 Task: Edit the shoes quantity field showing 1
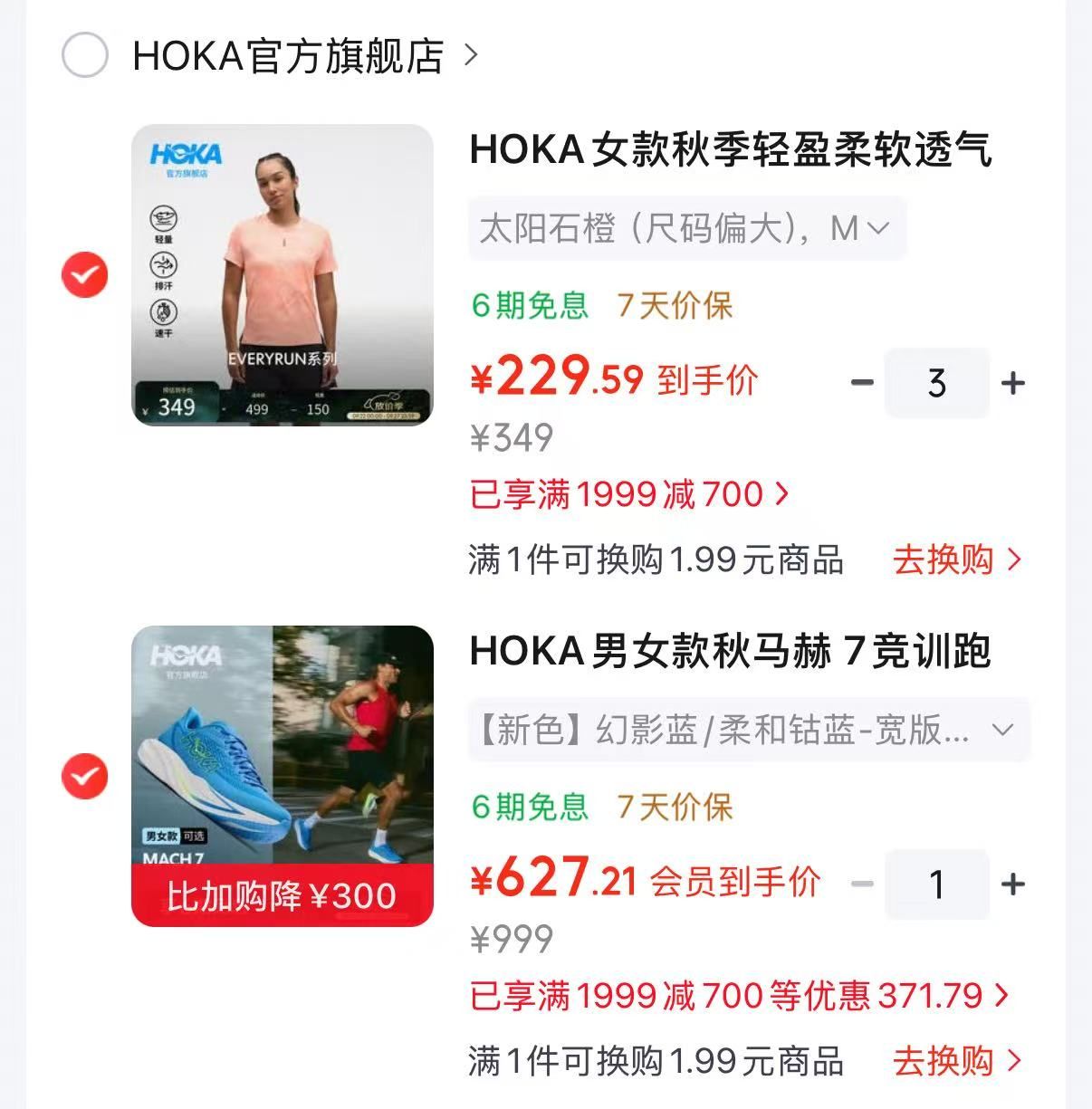(x=937, y=884)
